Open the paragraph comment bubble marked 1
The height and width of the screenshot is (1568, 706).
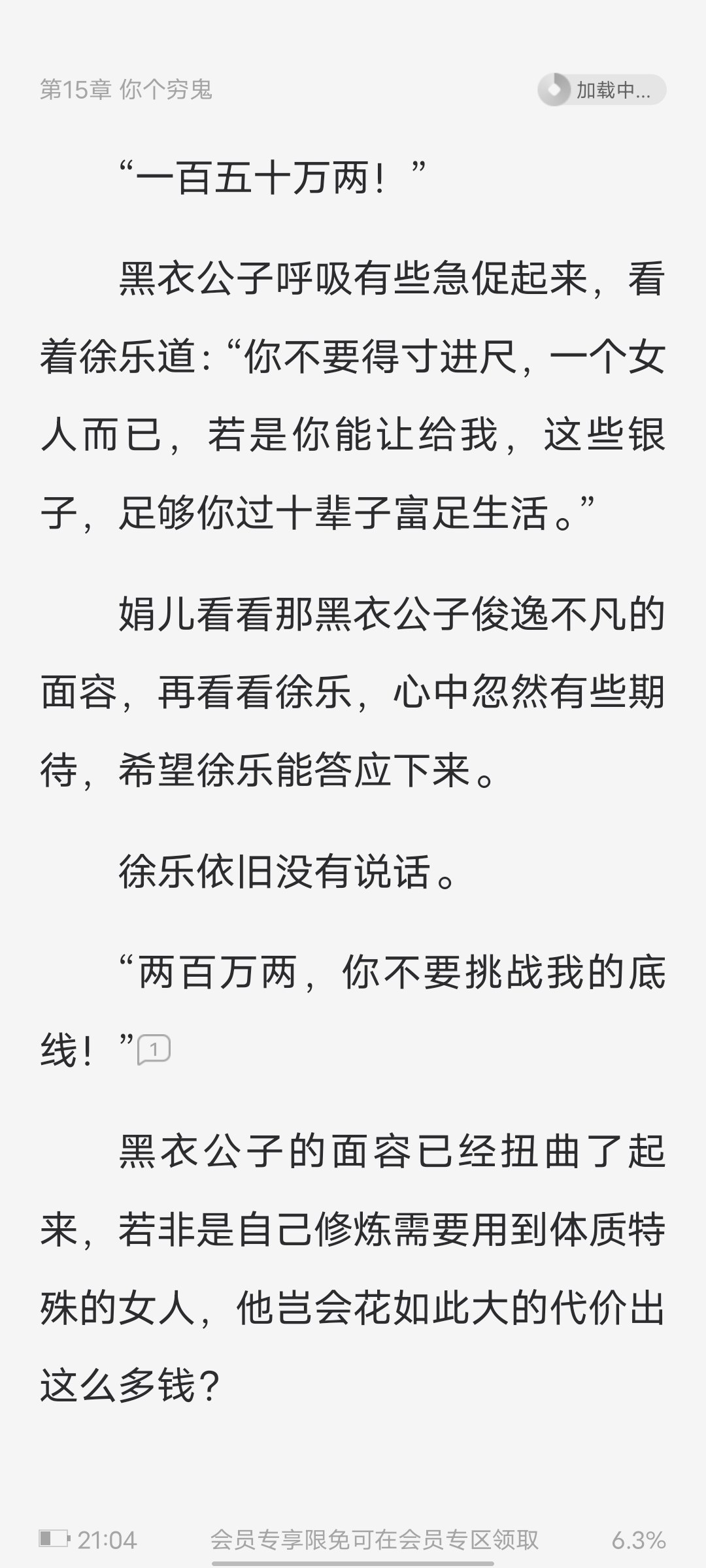[154, 1050]
